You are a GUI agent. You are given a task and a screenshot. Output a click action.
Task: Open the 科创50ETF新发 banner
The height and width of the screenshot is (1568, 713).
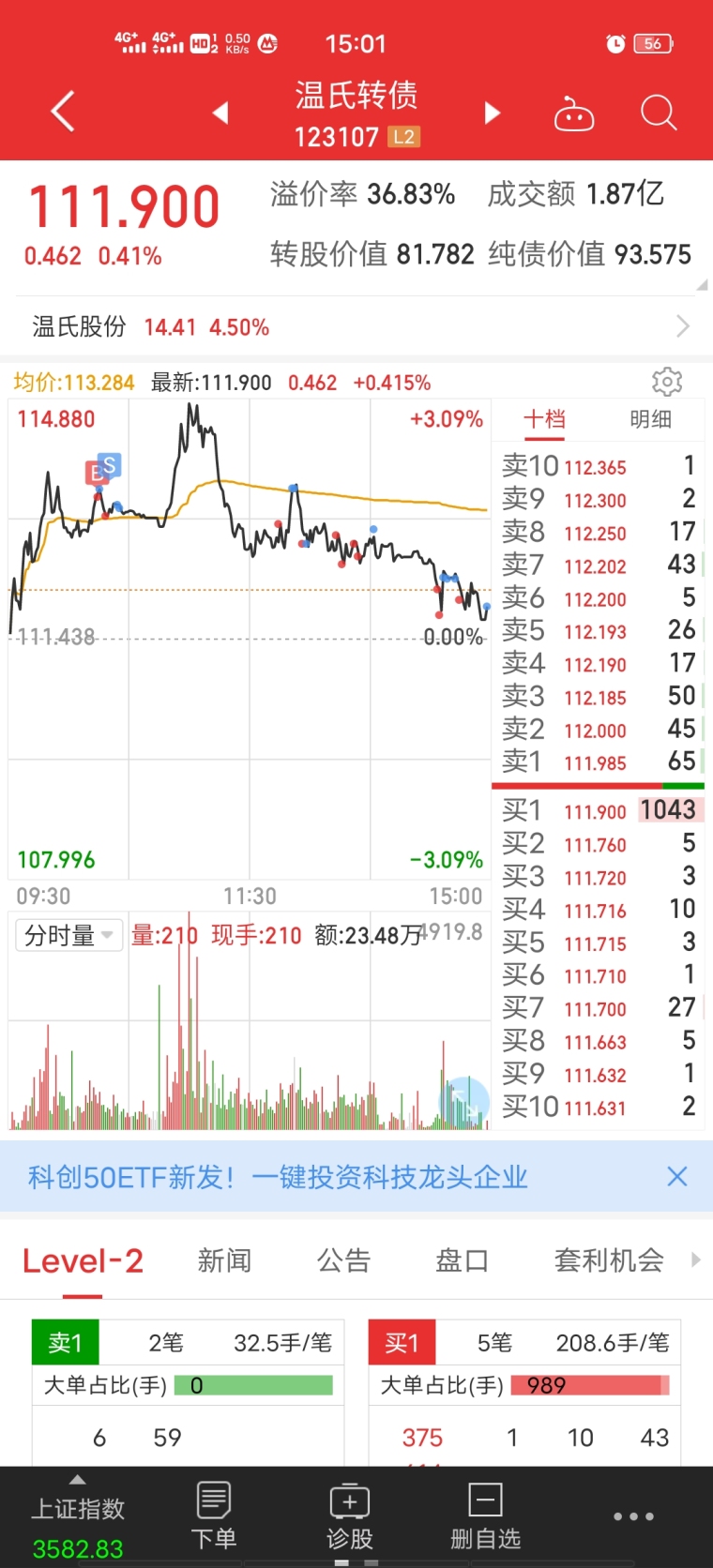click(x=278, y=1177)
